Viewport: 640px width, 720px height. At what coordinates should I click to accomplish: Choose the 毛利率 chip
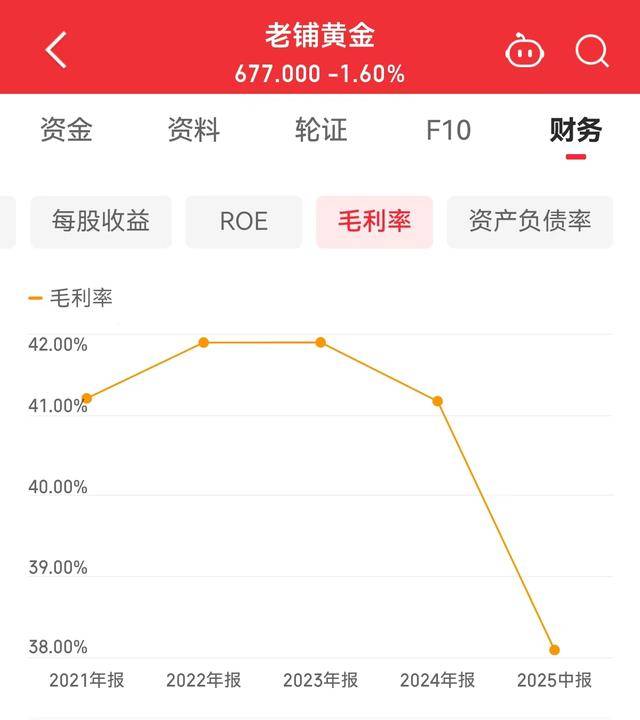(x=373, y=221)
